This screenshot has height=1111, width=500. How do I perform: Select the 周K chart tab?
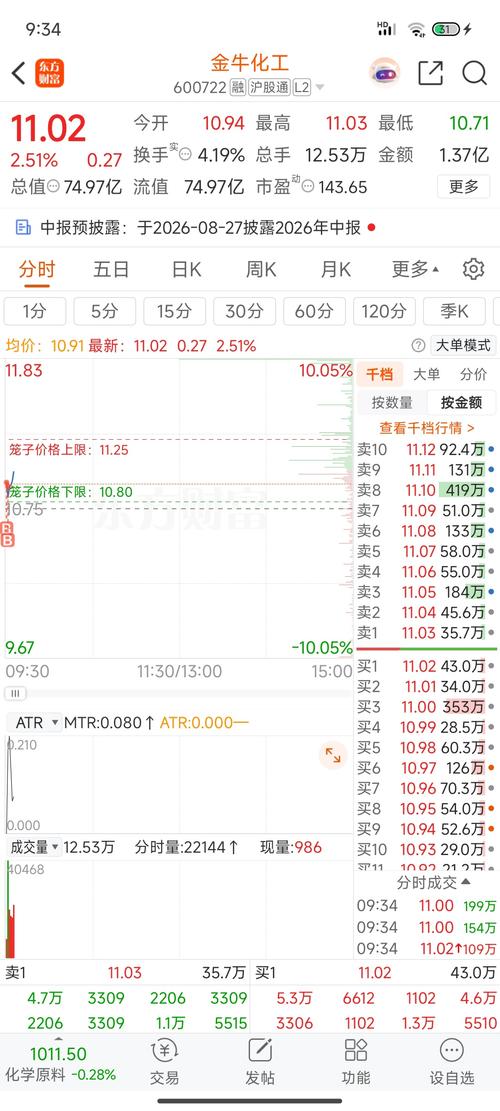(x=261, y=269)
